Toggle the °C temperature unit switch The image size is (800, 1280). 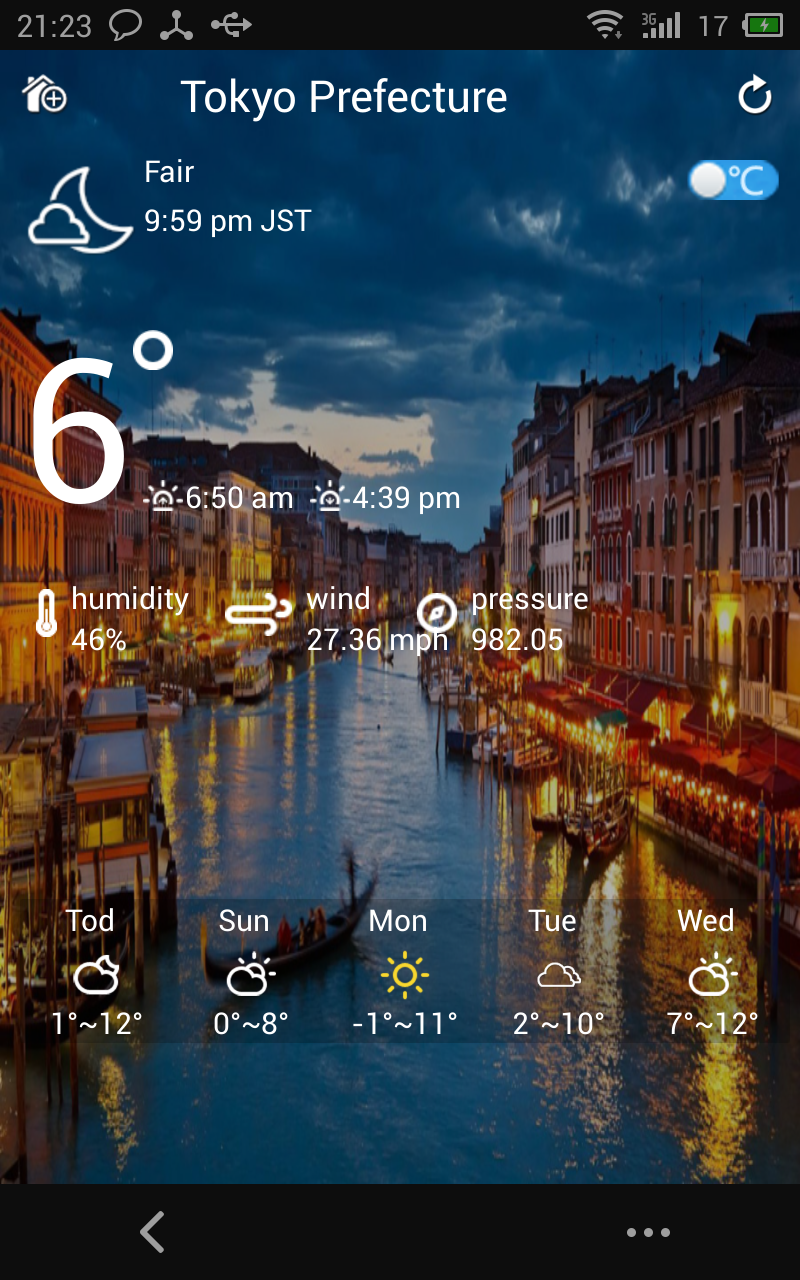733,181
